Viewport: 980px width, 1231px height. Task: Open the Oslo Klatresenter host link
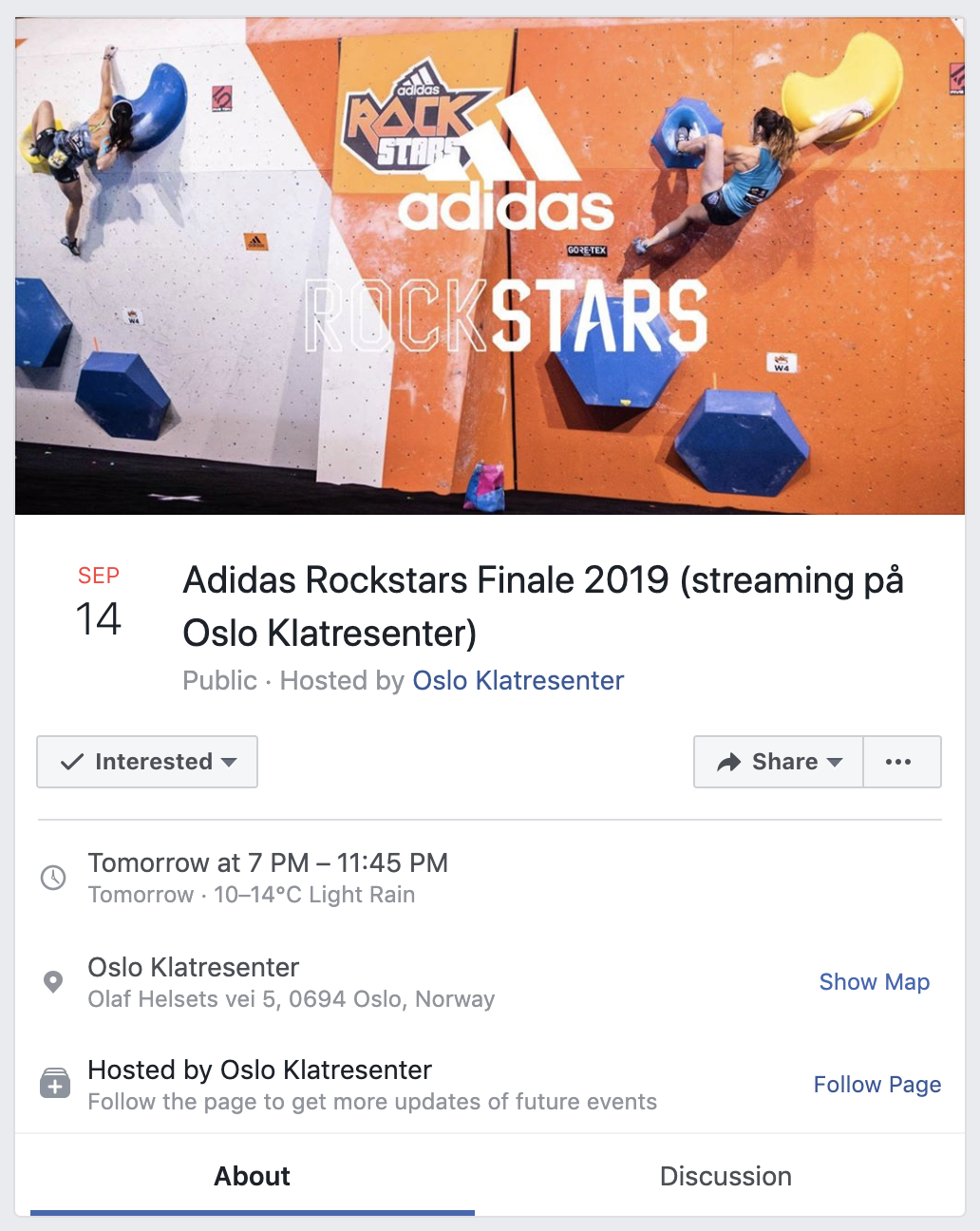coord(518,681)
